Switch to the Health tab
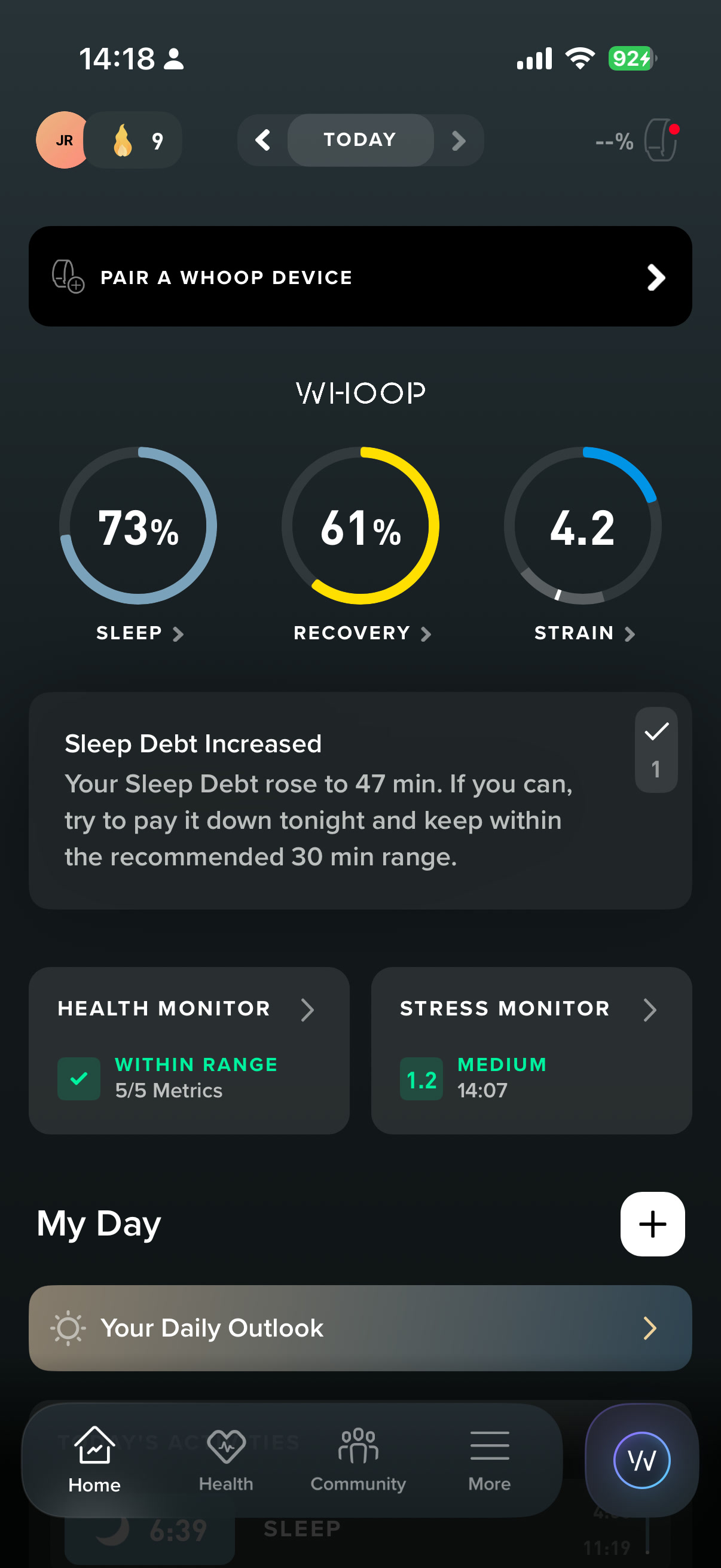The image size is (721, 1568). (227, 1460)
